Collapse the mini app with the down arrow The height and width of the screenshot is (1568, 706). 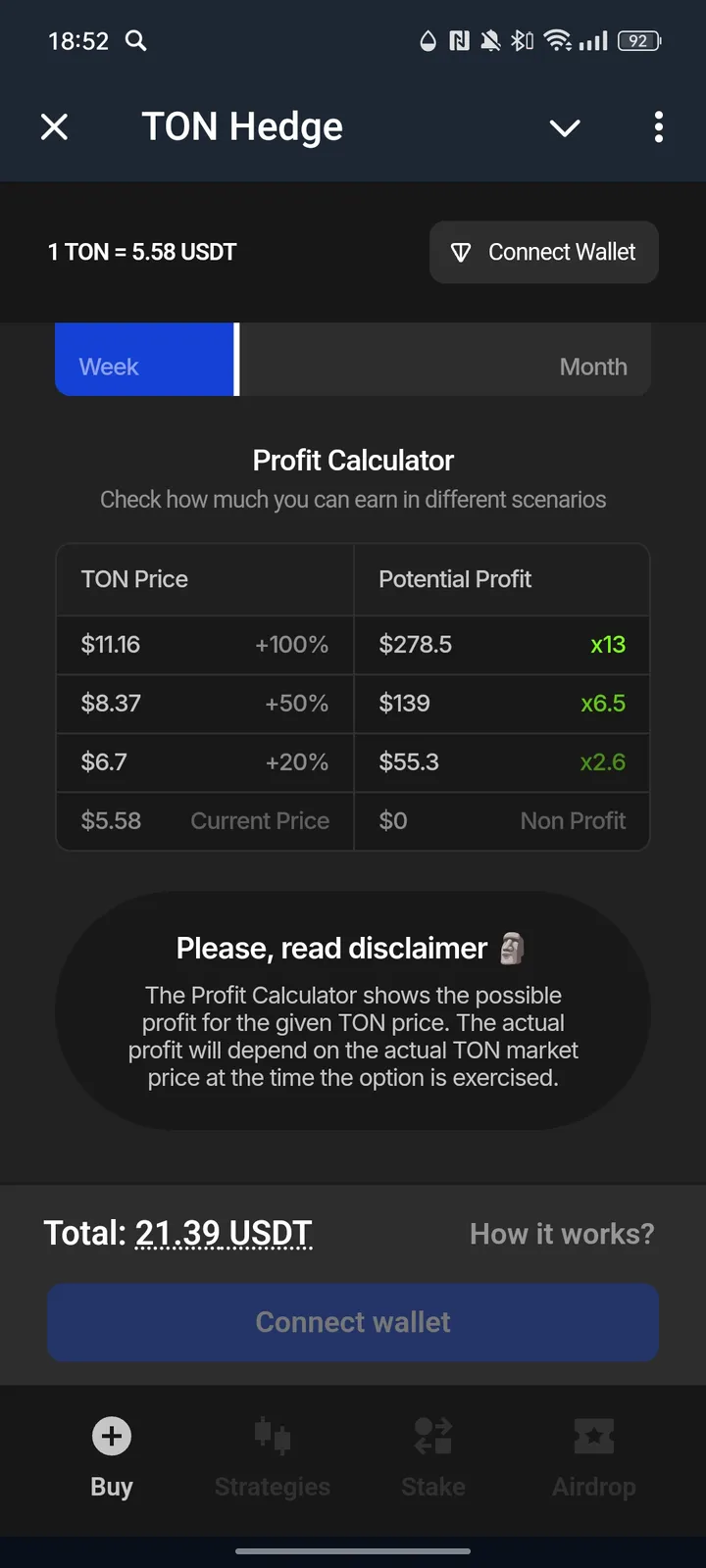[x=564, y=127]
